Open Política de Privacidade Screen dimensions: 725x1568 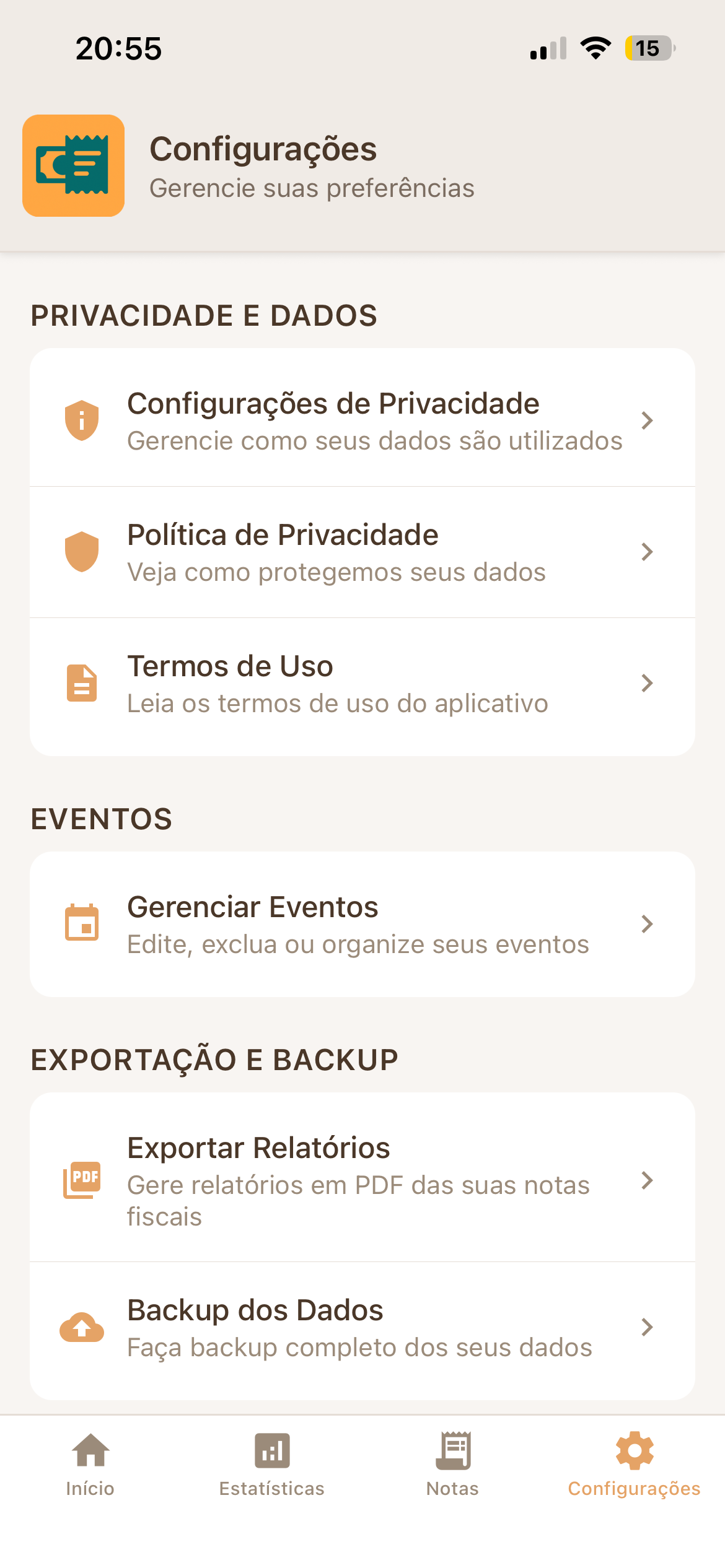point(362,551)
